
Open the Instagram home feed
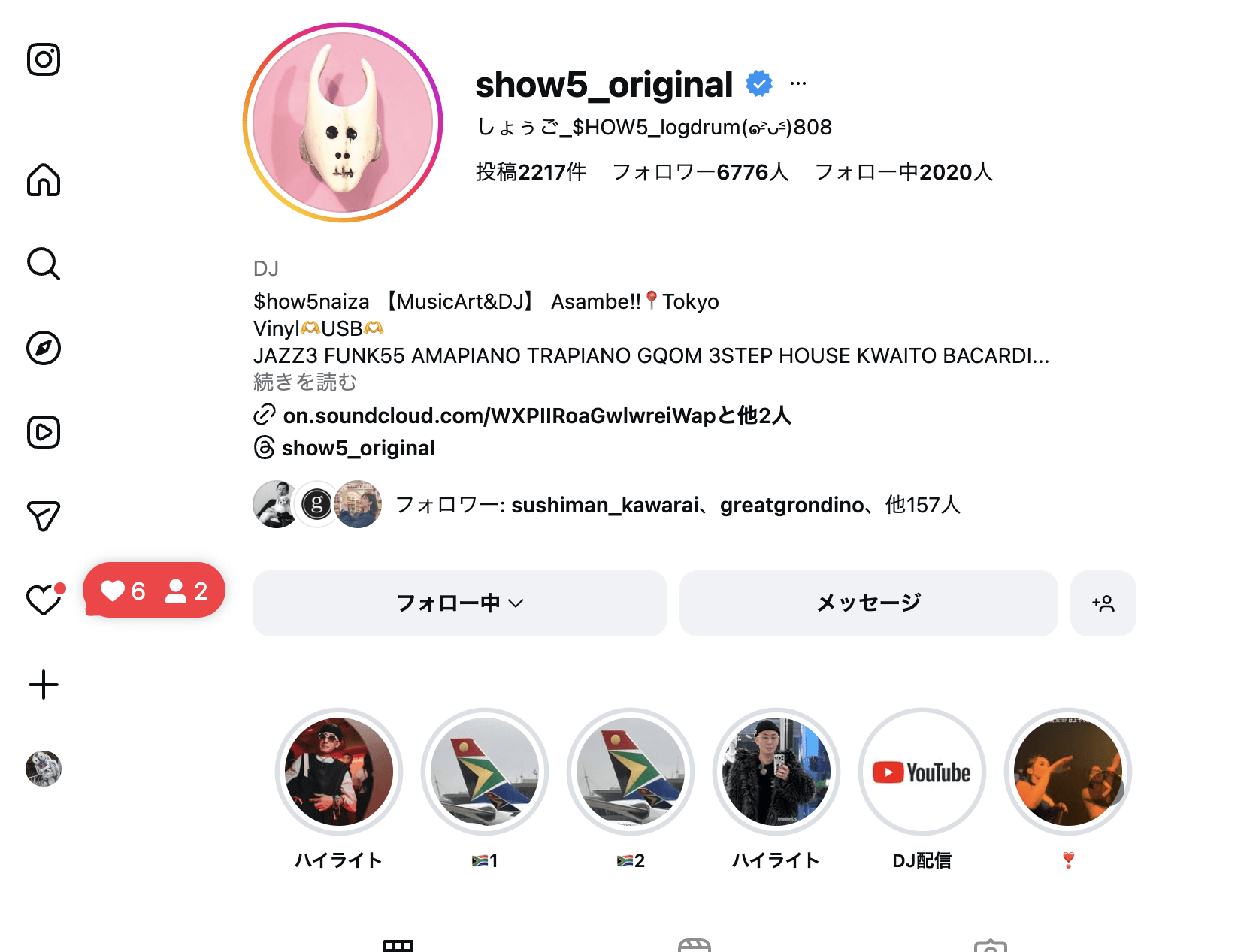pyautogui.click(x=44, y=180)
